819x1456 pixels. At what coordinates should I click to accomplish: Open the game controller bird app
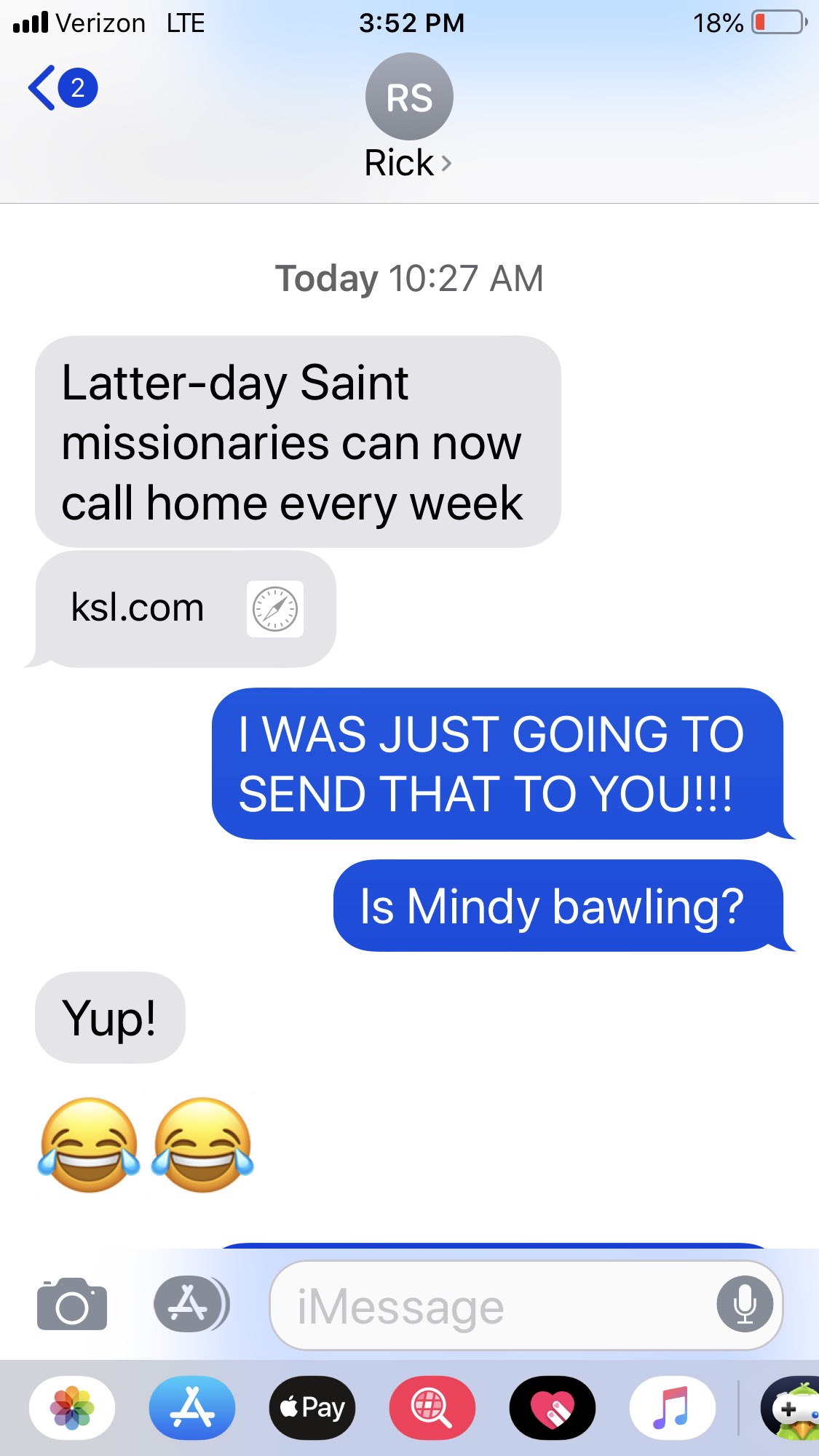pyautogui.click(x=791, y=1409)
